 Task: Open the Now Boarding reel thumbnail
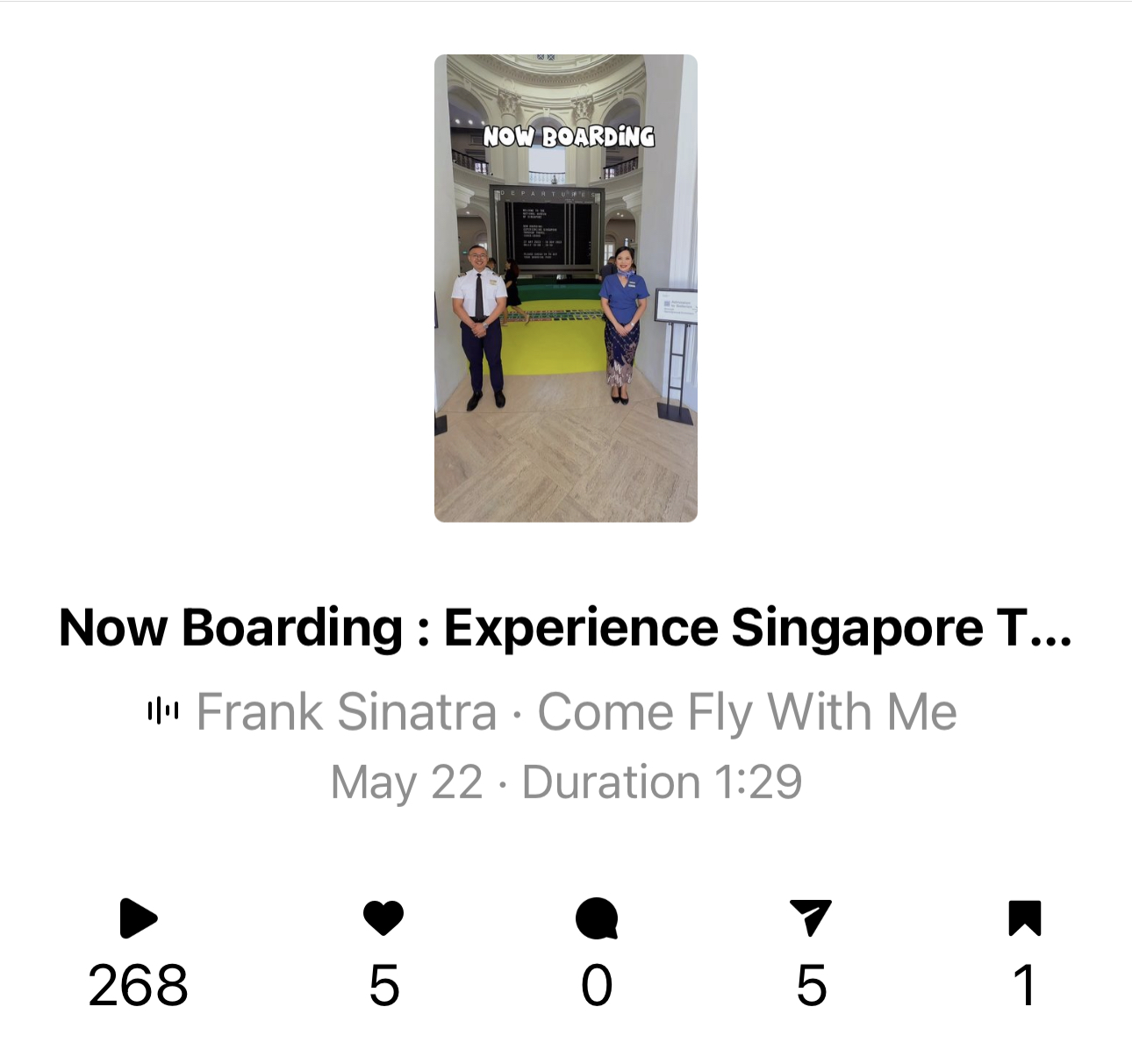click(566, 288)
